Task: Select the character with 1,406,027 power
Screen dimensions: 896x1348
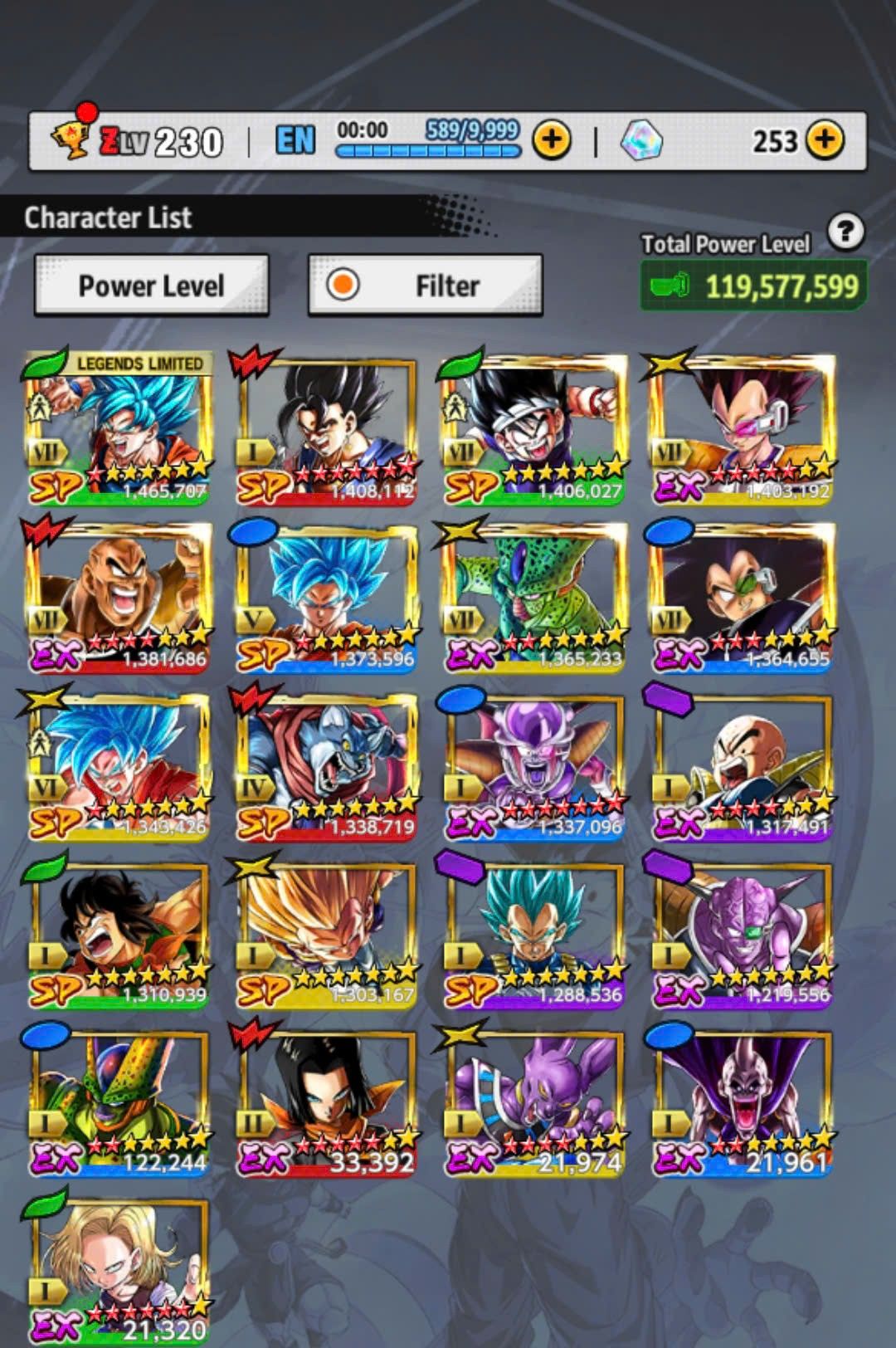Action: [x=533, y=429]
